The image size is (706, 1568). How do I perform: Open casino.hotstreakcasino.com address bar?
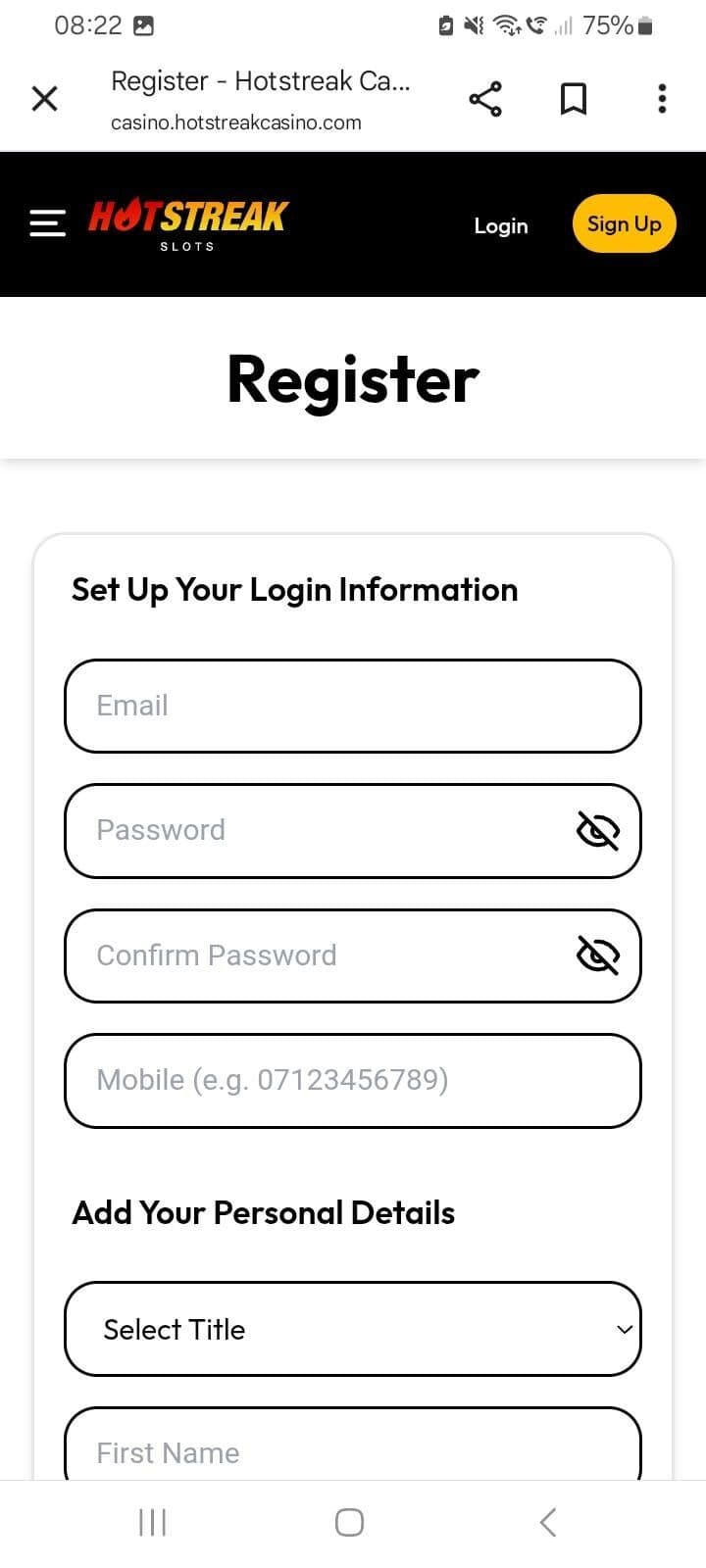click(x=235, y=122)
